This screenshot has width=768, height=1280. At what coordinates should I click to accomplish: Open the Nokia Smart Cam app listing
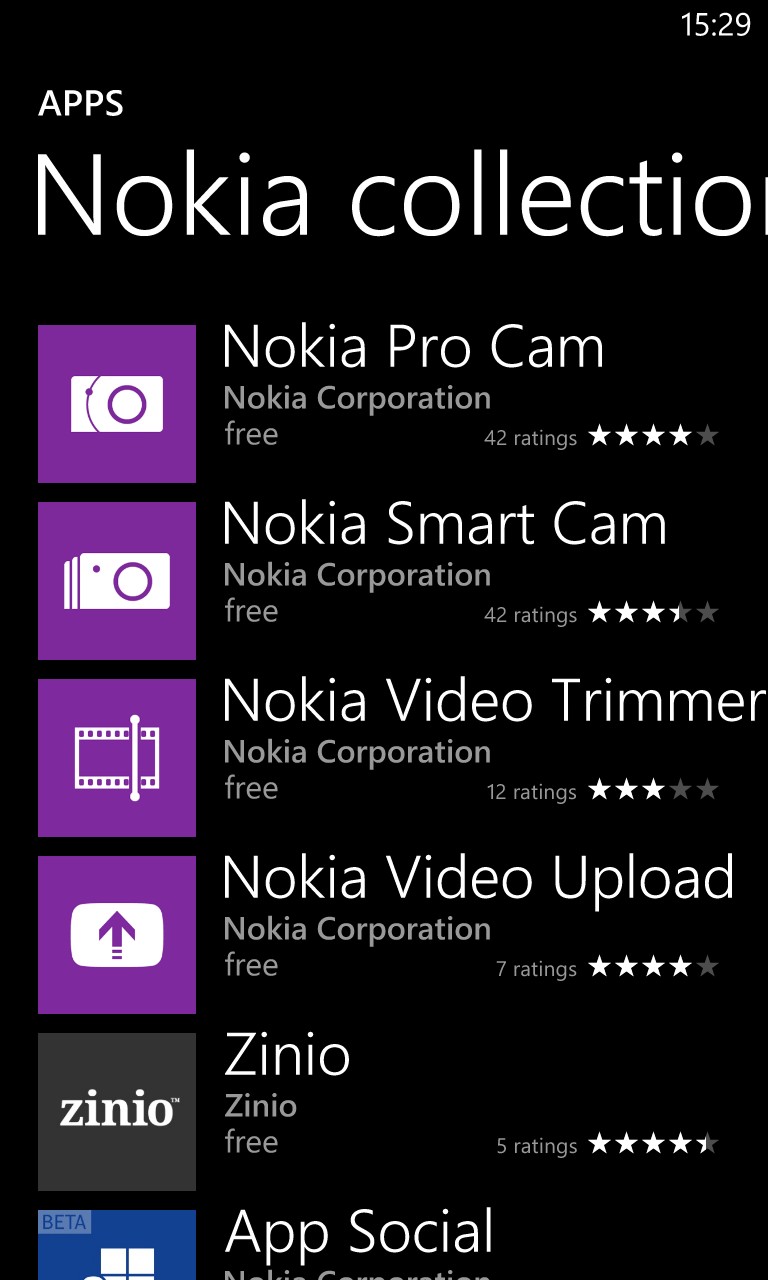[384, 581]
